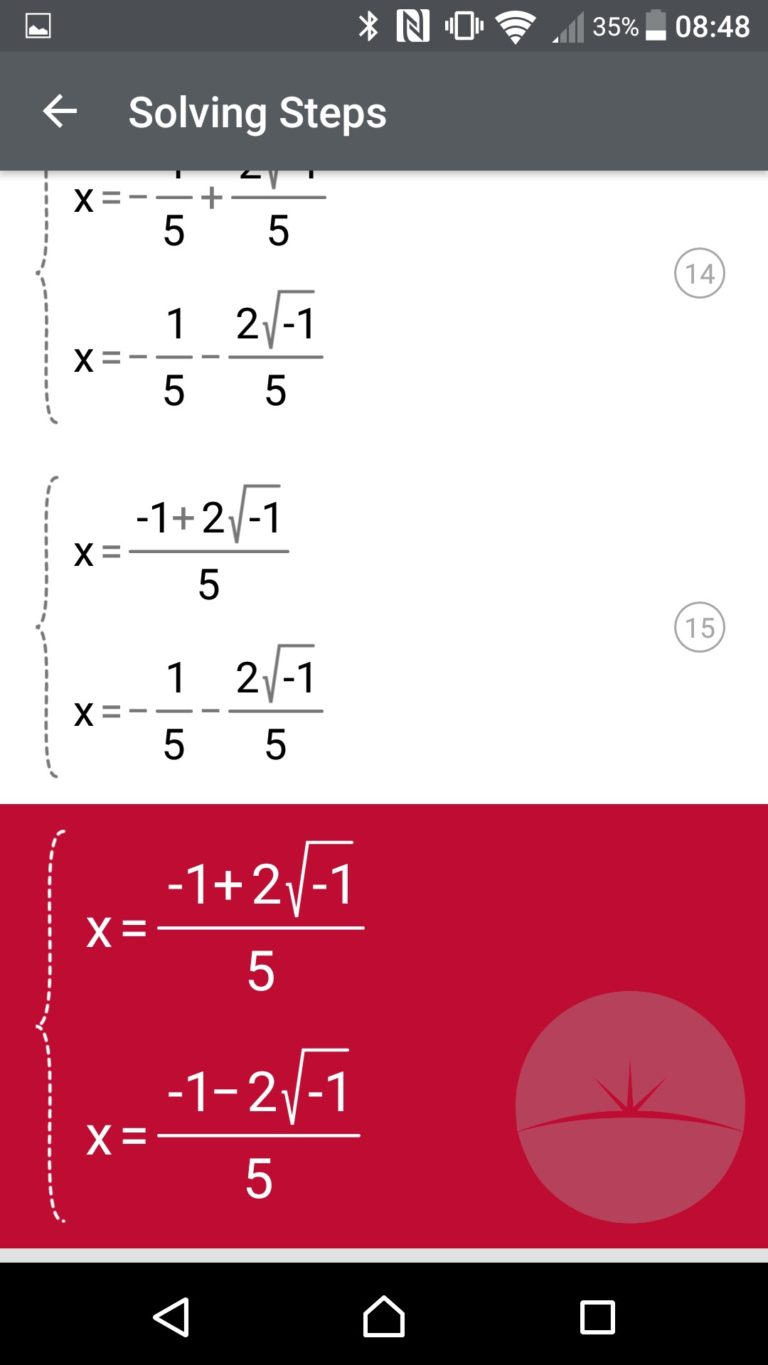Image resolution: width=768 pixels, height=1365 pixels.
Task: Open recent apps from navigation bar
Action: coord(597,1317)
